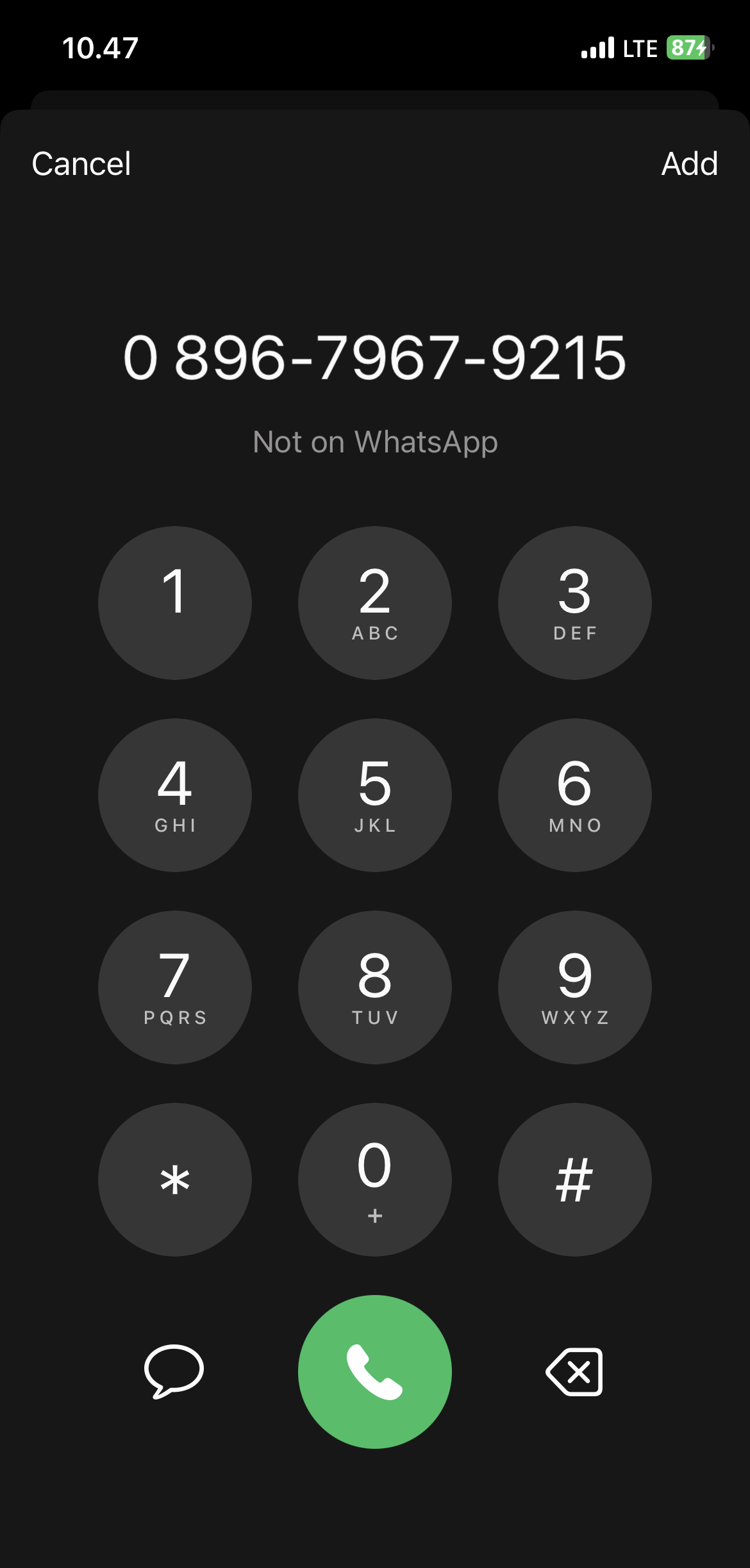
Task: Hit the 6 MNO key
Action: coord(574,795)
